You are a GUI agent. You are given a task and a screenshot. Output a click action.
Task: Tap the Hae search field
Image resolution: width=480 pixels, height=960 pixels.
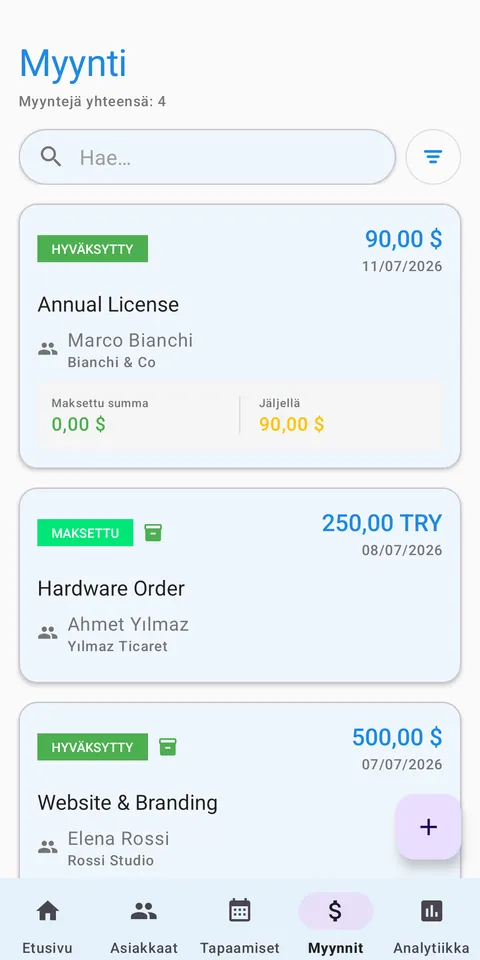(x=207, y=157)
